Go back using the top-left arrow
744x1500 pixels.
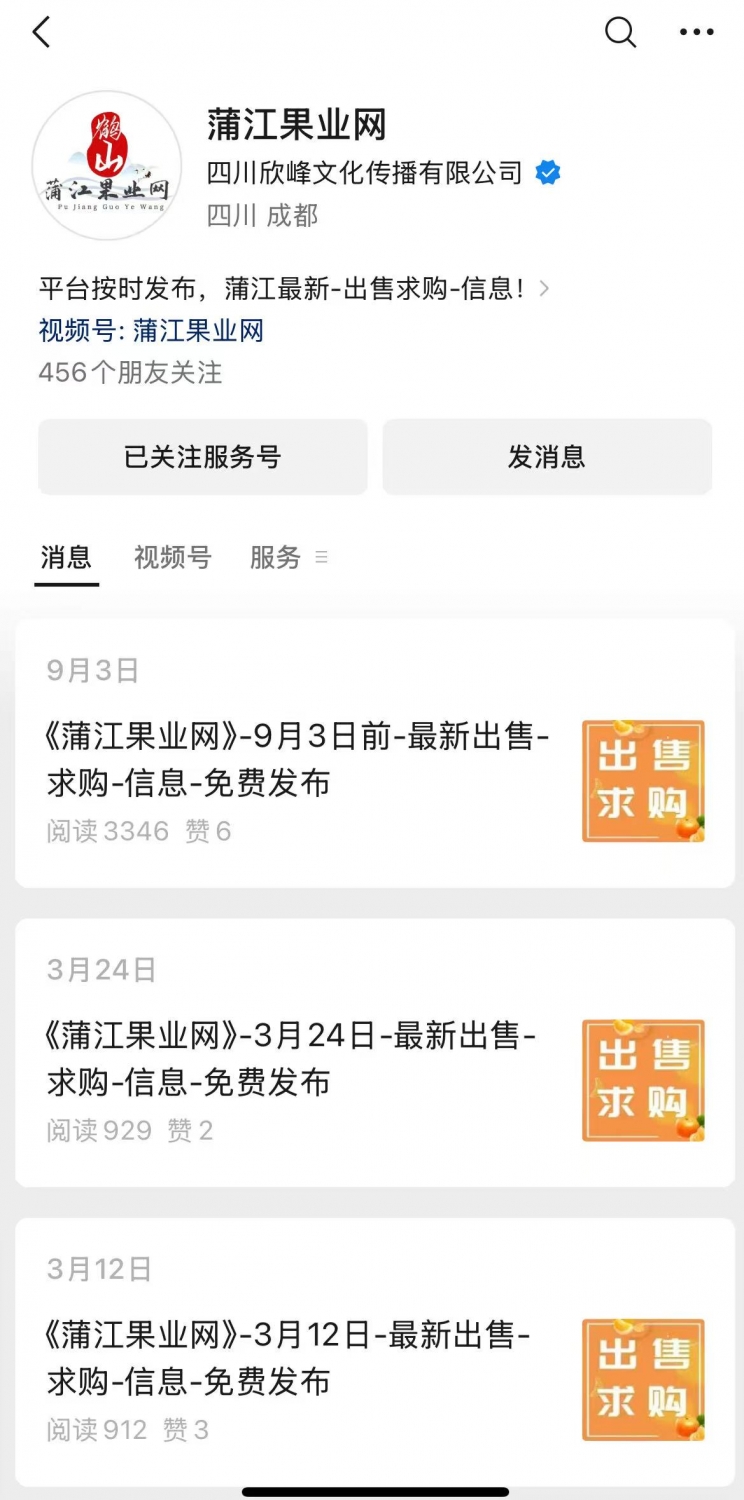[41, 32]
